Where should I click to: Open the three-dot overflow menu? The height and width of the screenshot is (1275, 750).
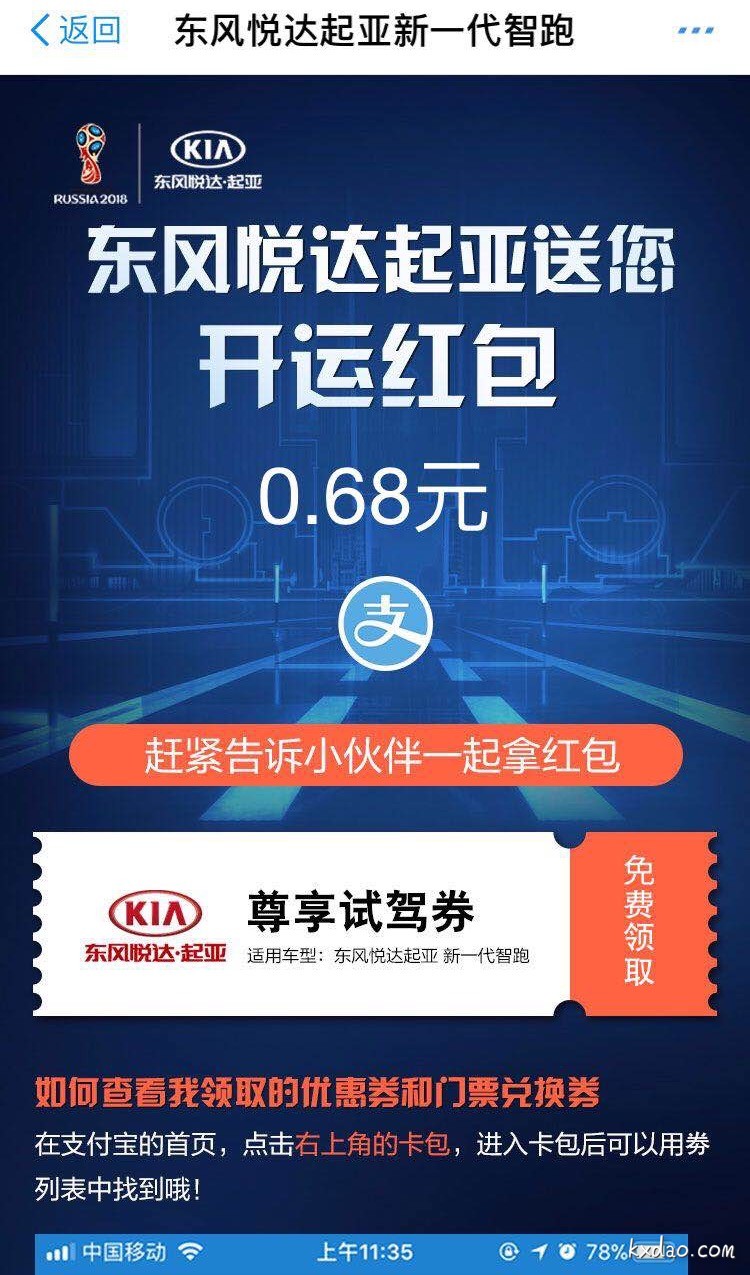[696, 31]
